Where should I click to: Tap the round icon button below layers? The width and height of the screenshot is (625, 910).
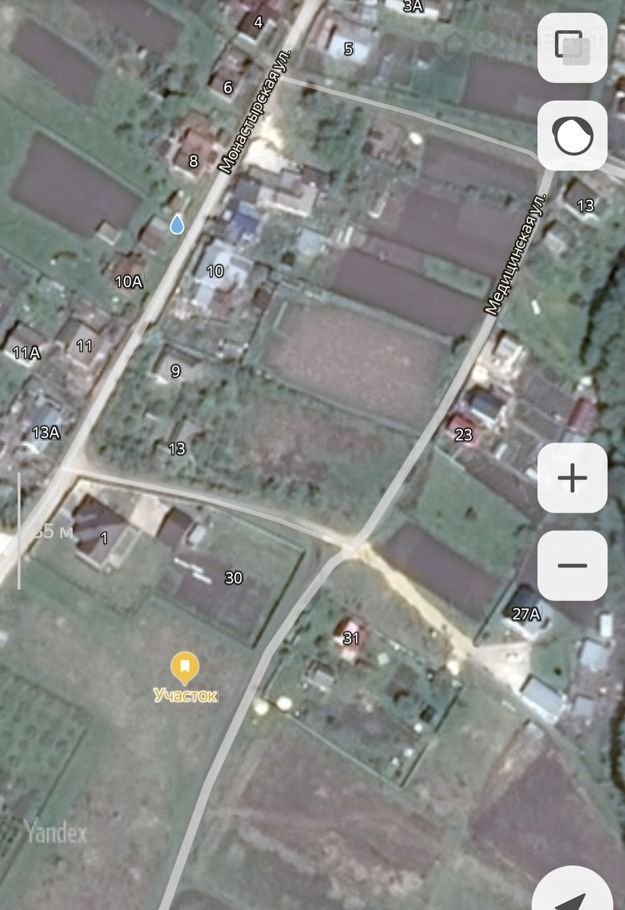point(572,135)
